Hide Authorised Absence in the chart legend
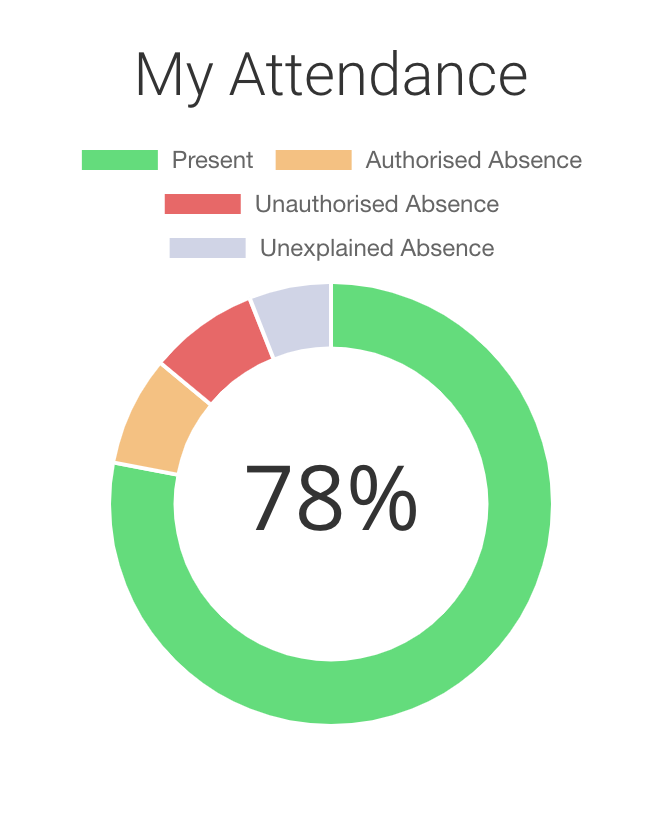This screenshot has height=828, width=658. [x=428, y=160]
